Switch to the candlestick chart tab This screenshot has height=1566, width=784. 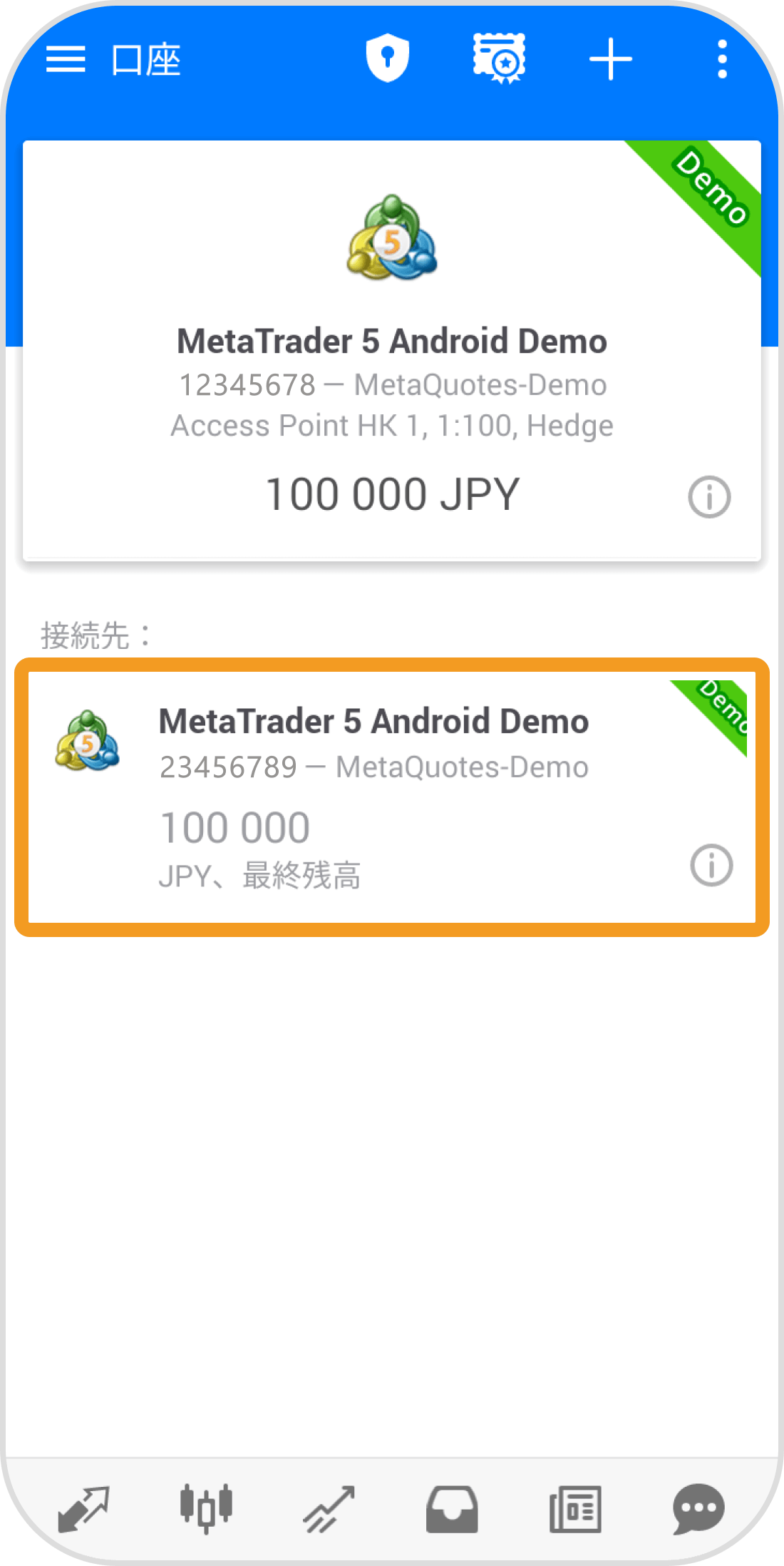click(206, 1508)
